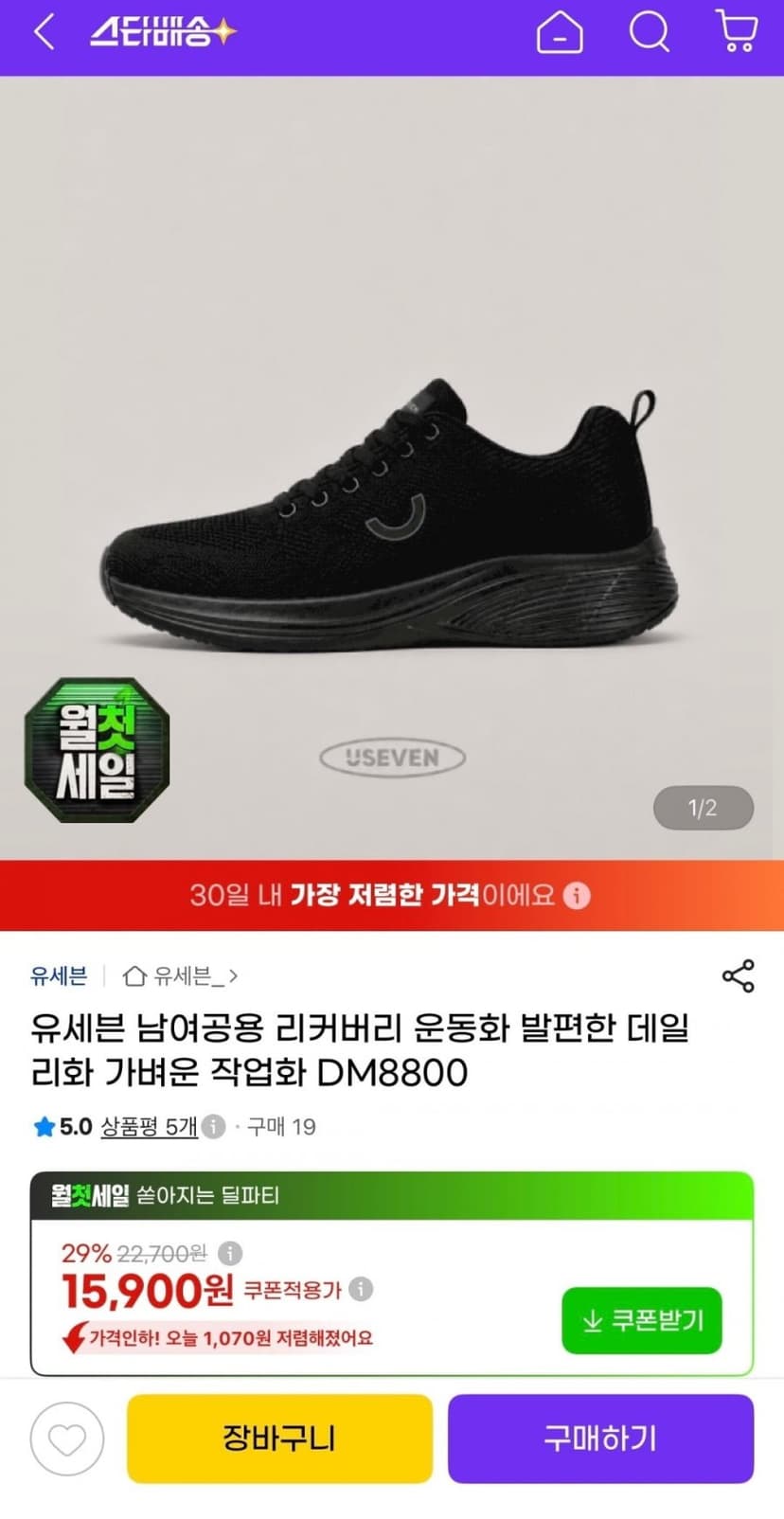The height and width of the screenshot is (1519, 784).
Task: Open the 유세븐 brand link
Action: 59,975
